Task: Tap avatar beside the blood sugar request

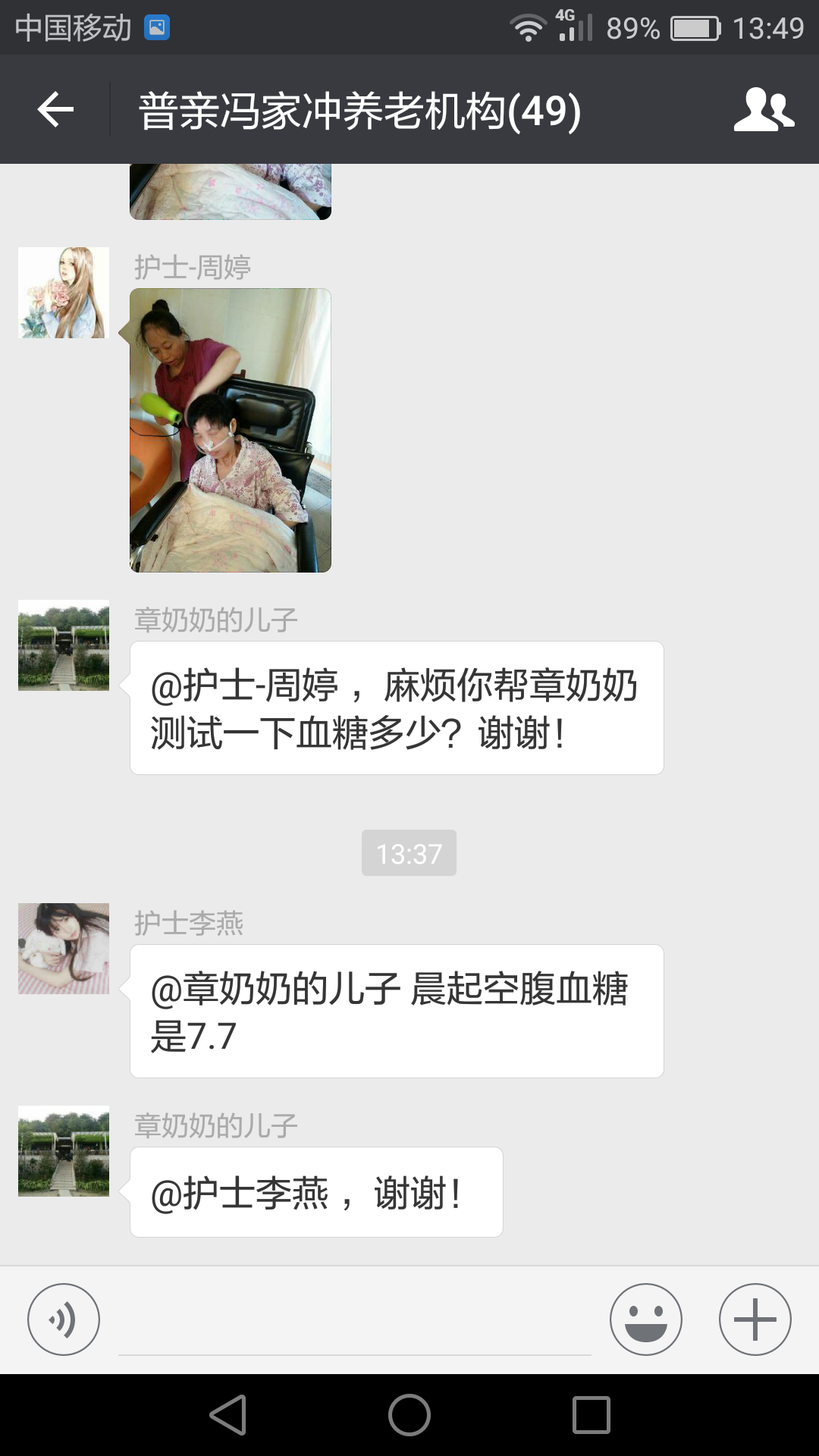Action: click(64, 645)
